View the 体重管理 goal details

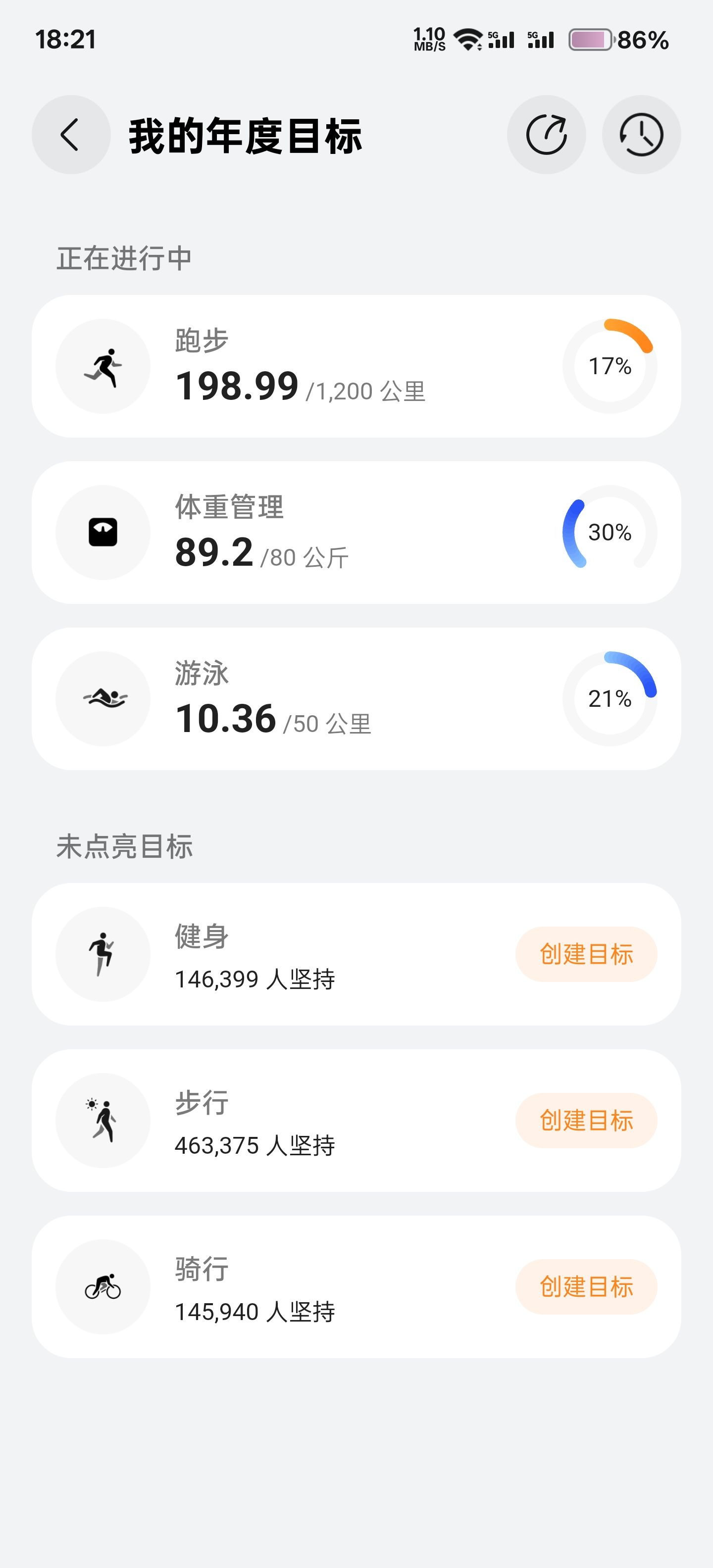point(356,533)
